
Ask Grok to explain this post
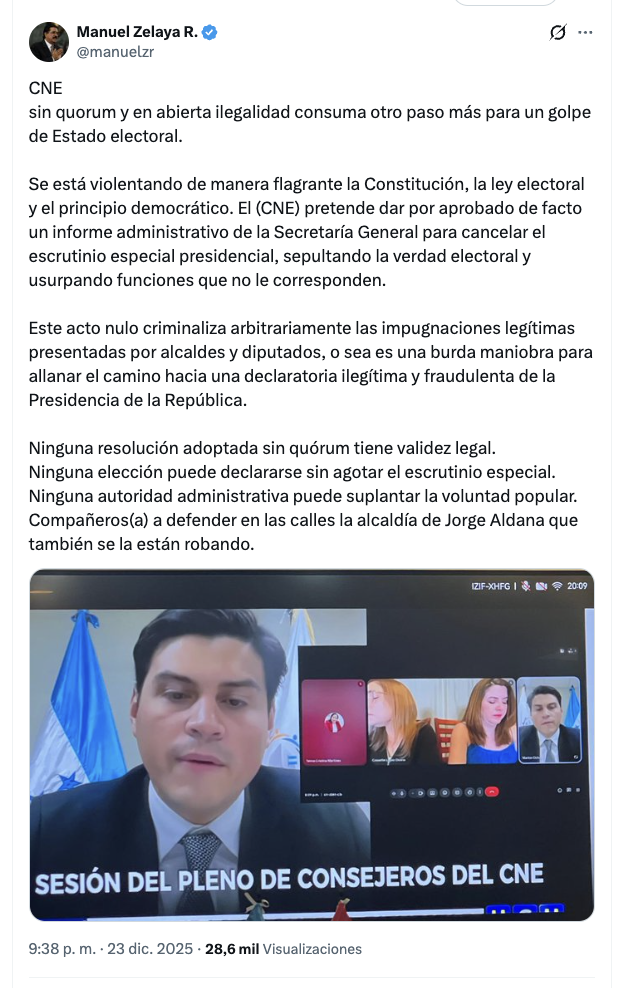(559, 33)
